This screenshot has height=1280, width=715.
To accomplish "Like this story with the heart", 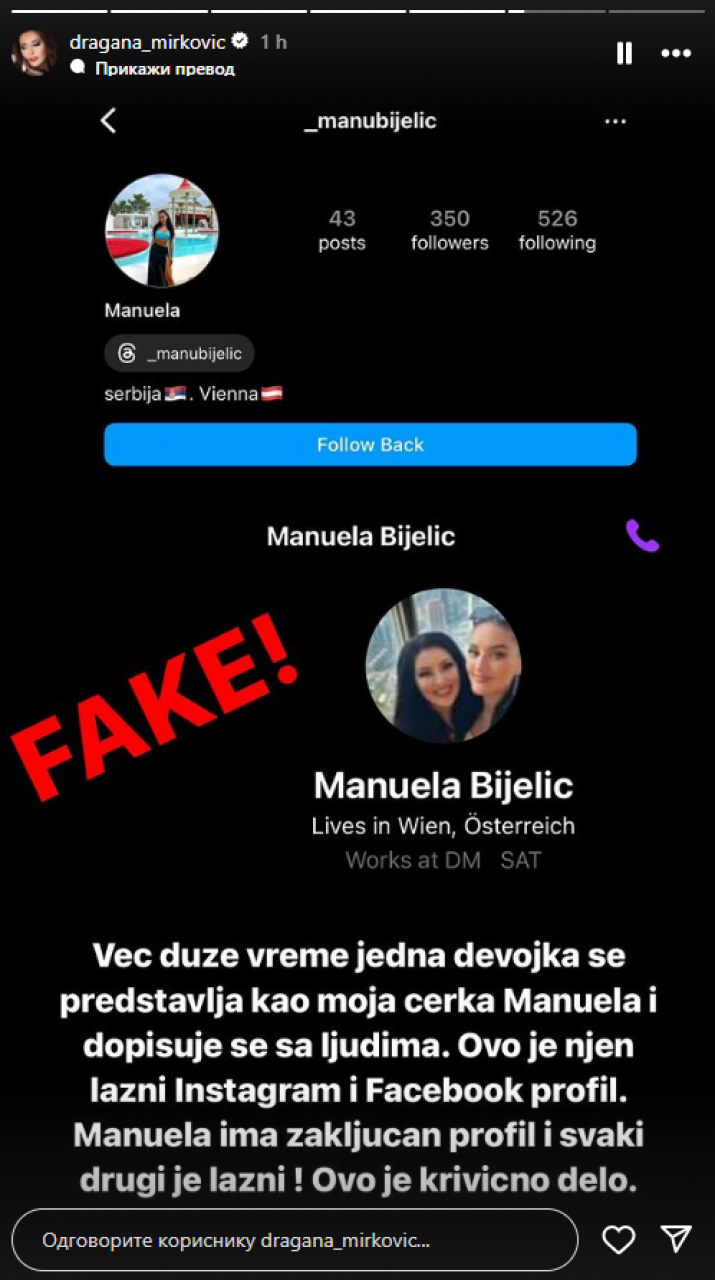I will click(x=619, y=1240).
